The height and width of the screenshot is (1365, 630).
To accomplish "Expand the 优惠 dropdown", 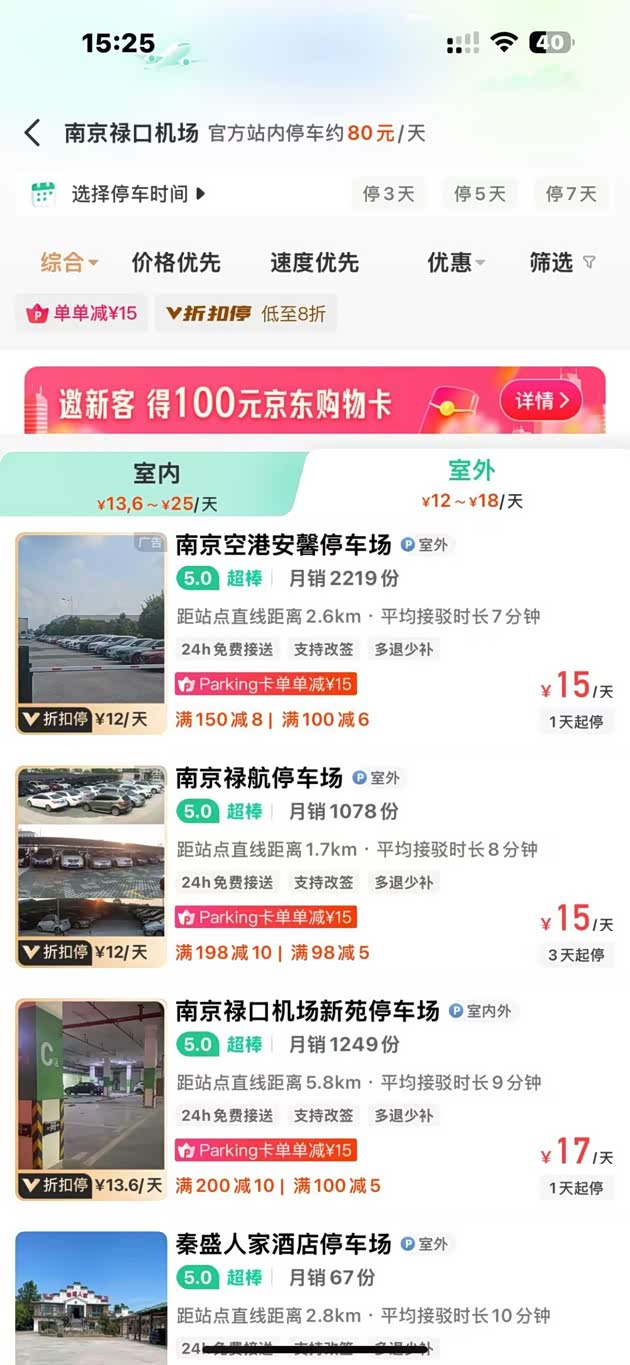I will (455, 263).
